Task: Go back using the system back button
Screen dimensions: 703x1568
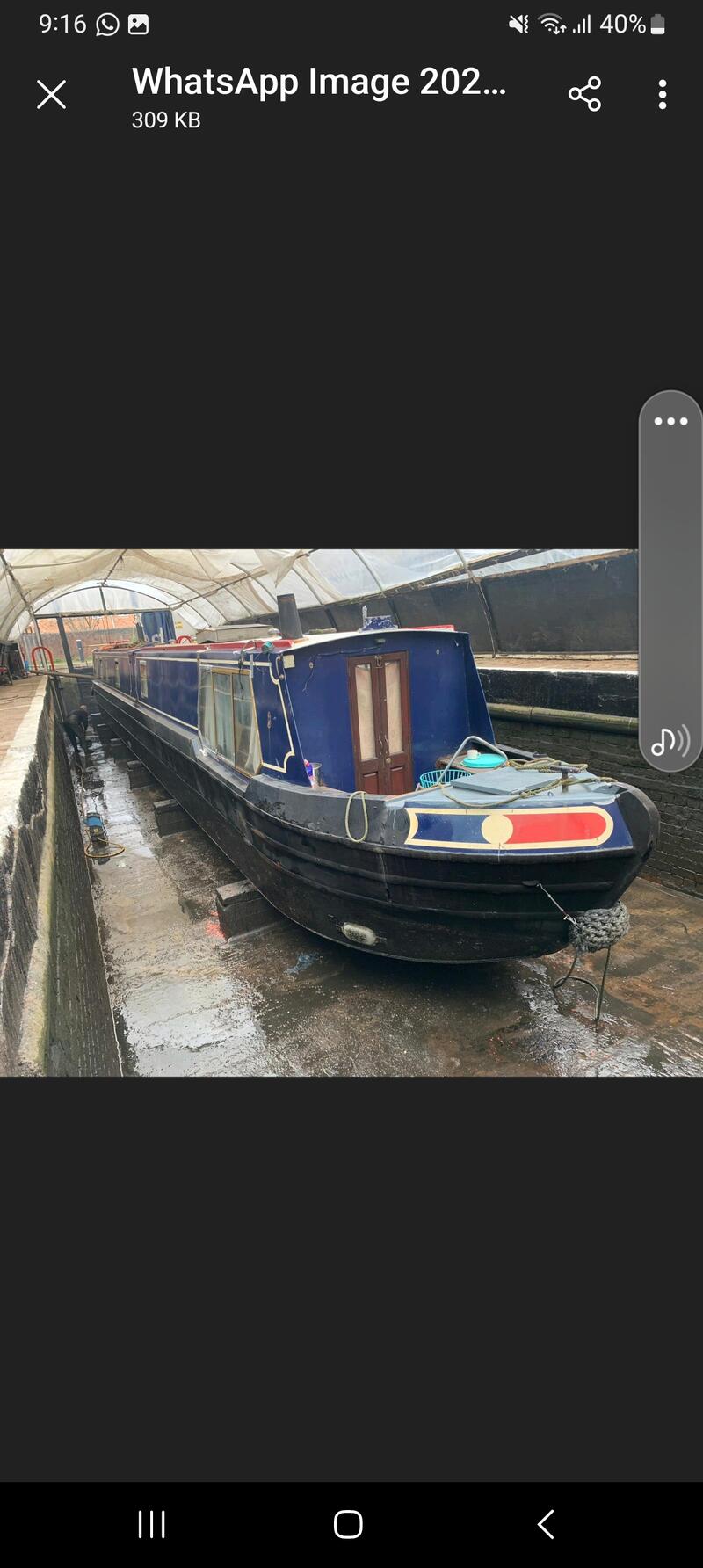Action: [546, 1524]
